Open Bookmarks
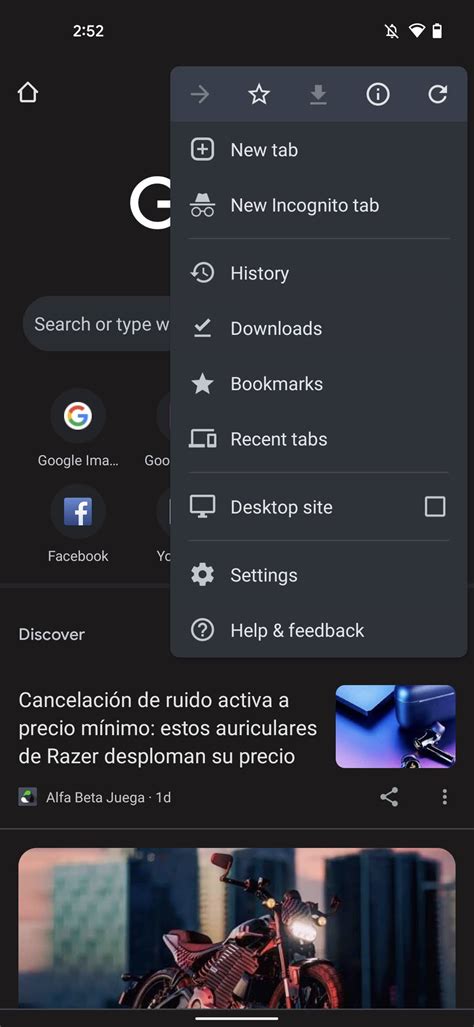Image resolution: width=474 pixels, height=1027 pixels. click(319, 384)
